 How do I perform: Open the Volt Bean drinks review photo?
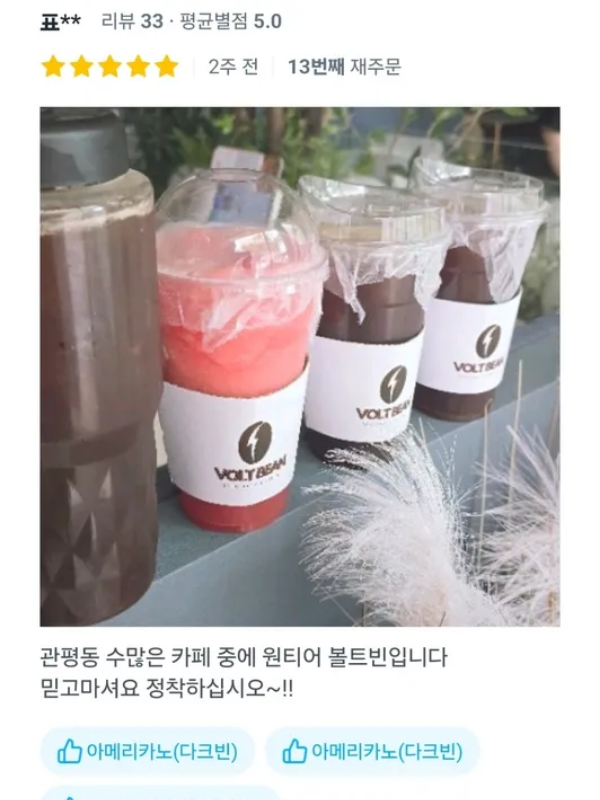pyautogui.click(x=300, y=366)
